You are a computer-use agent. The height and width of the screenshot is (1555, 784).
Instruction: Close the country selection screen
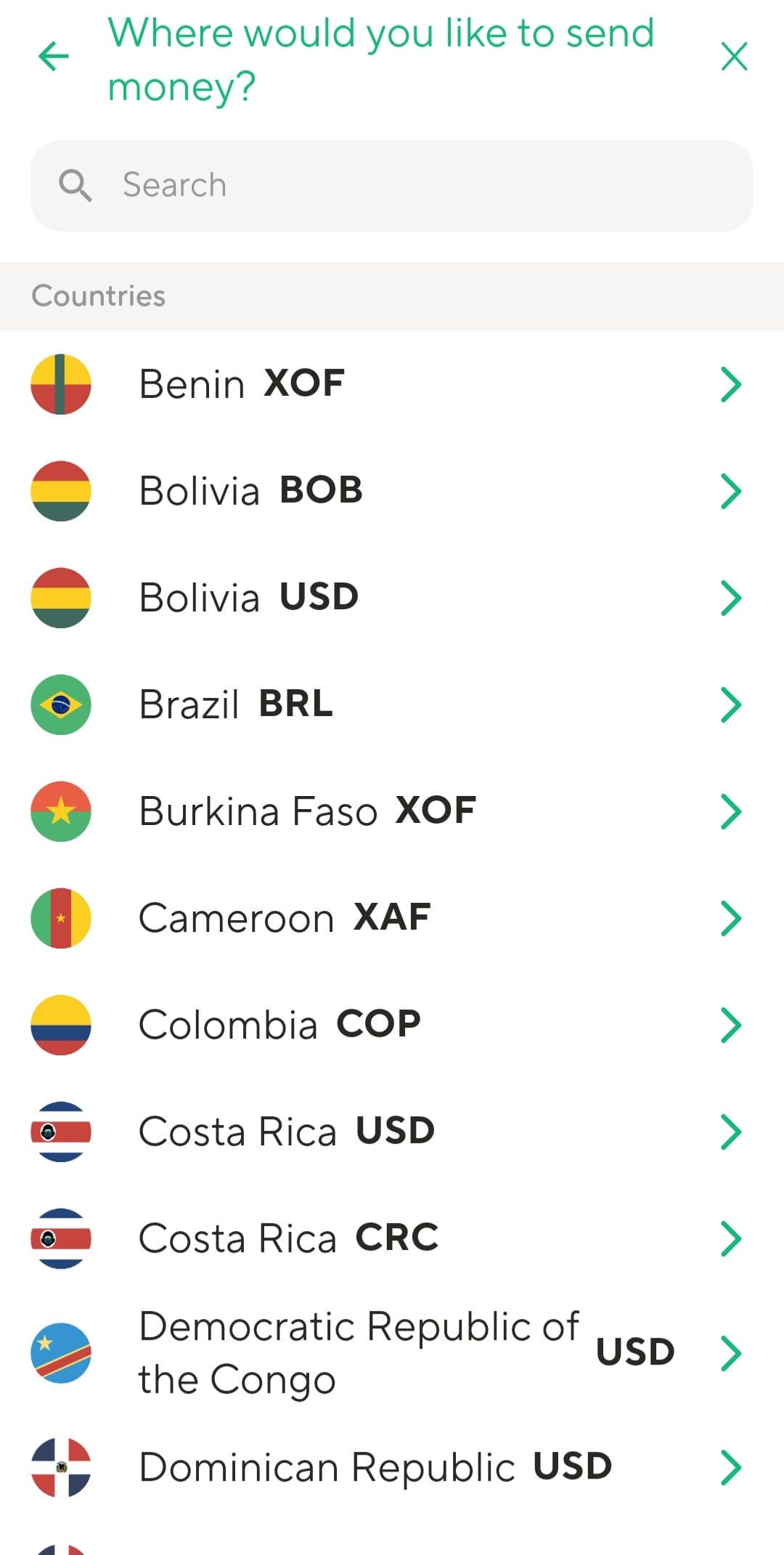click(734, 57)
